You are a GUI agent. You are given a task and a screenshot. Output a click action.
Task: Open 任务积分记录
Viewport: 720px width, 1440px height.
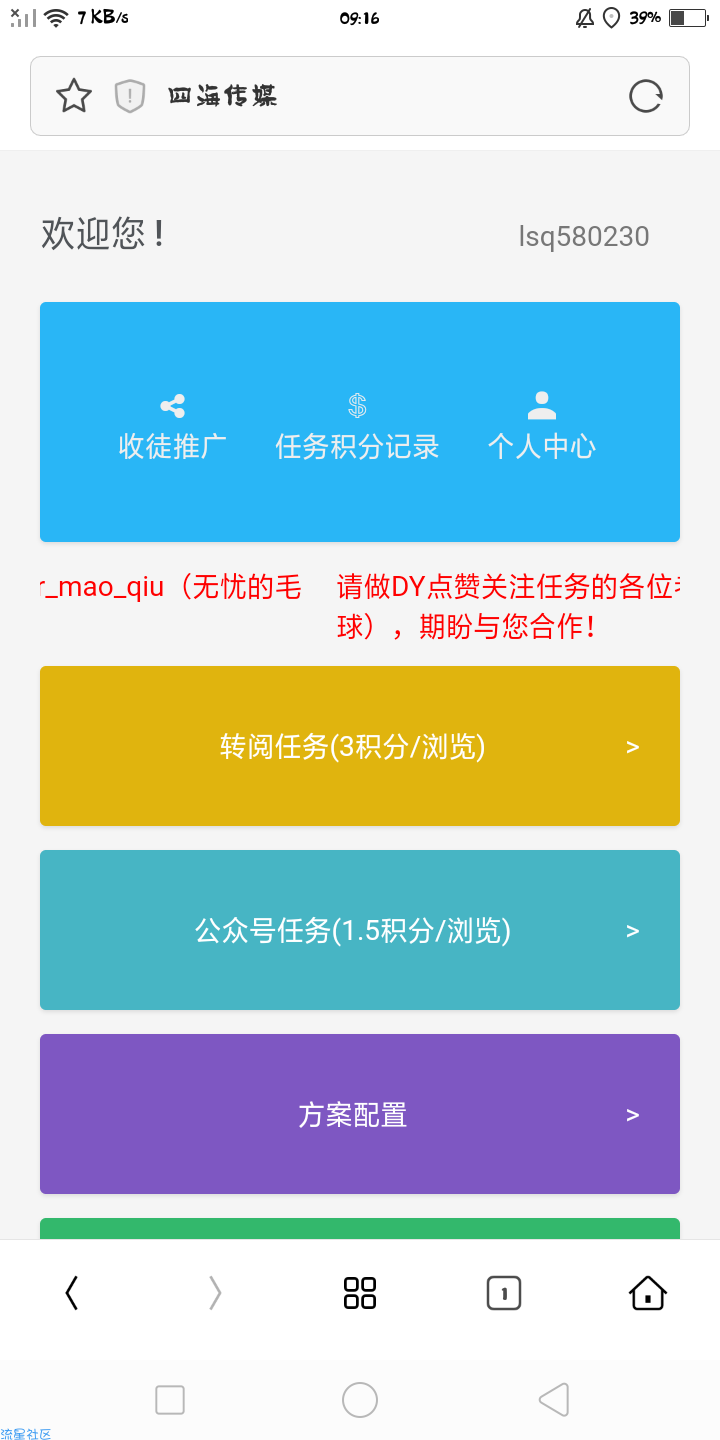pos(357,428)
